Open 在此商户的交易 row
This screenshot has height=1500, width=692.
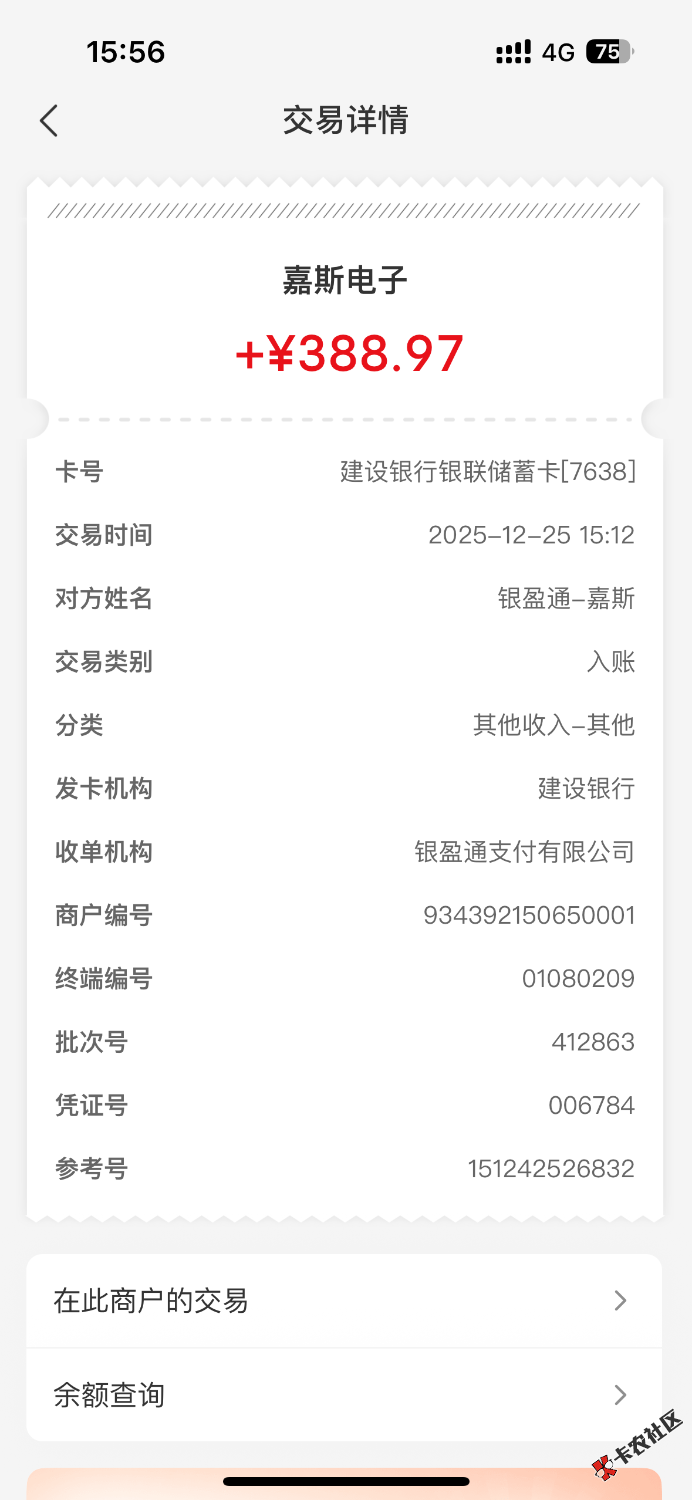(343, 1300)
